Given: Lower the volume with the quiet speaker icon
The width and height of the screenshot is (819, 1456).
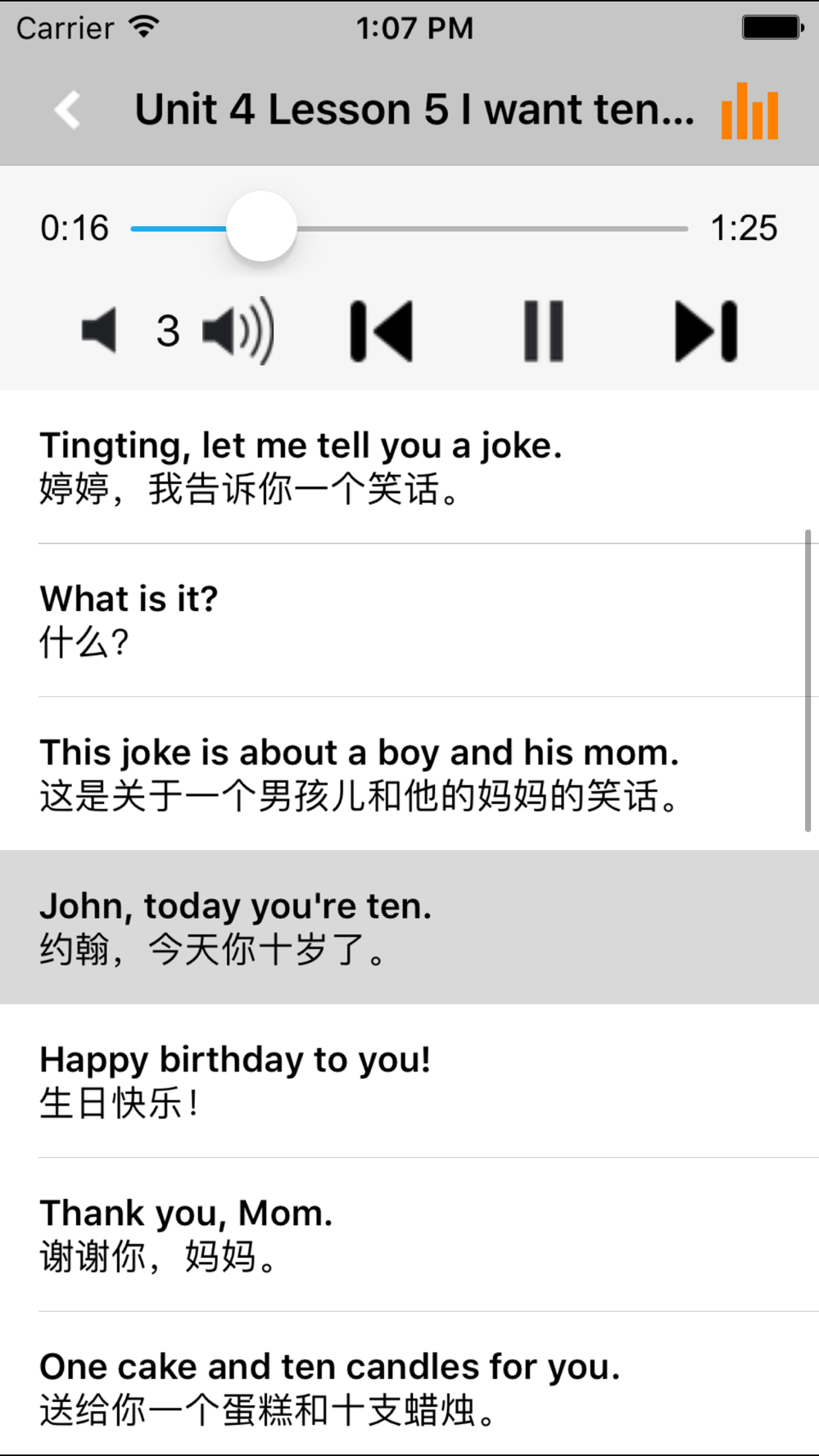Looking at the screenshot, I should (100, 331).
